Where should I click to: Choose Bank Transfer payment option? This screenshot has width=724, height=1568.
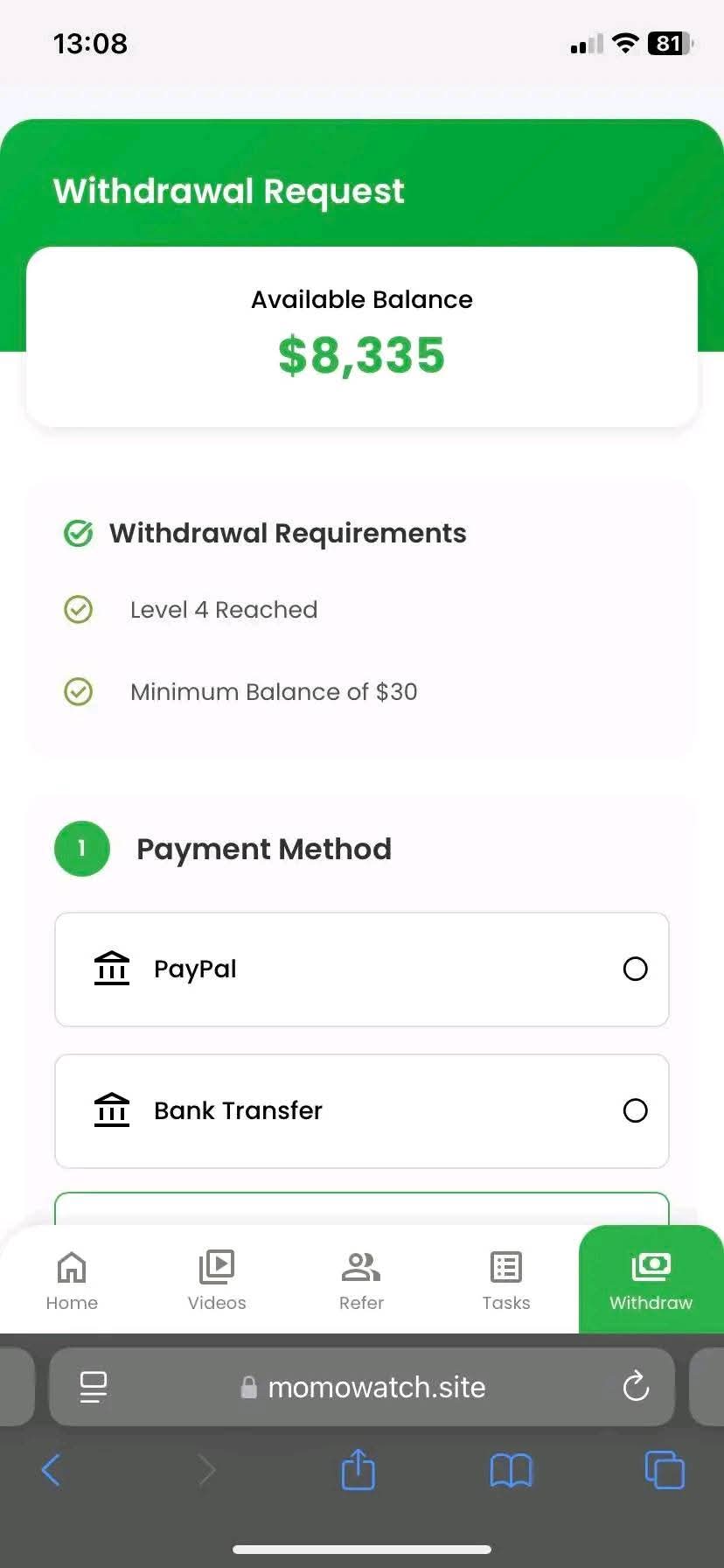[362, 1111]
